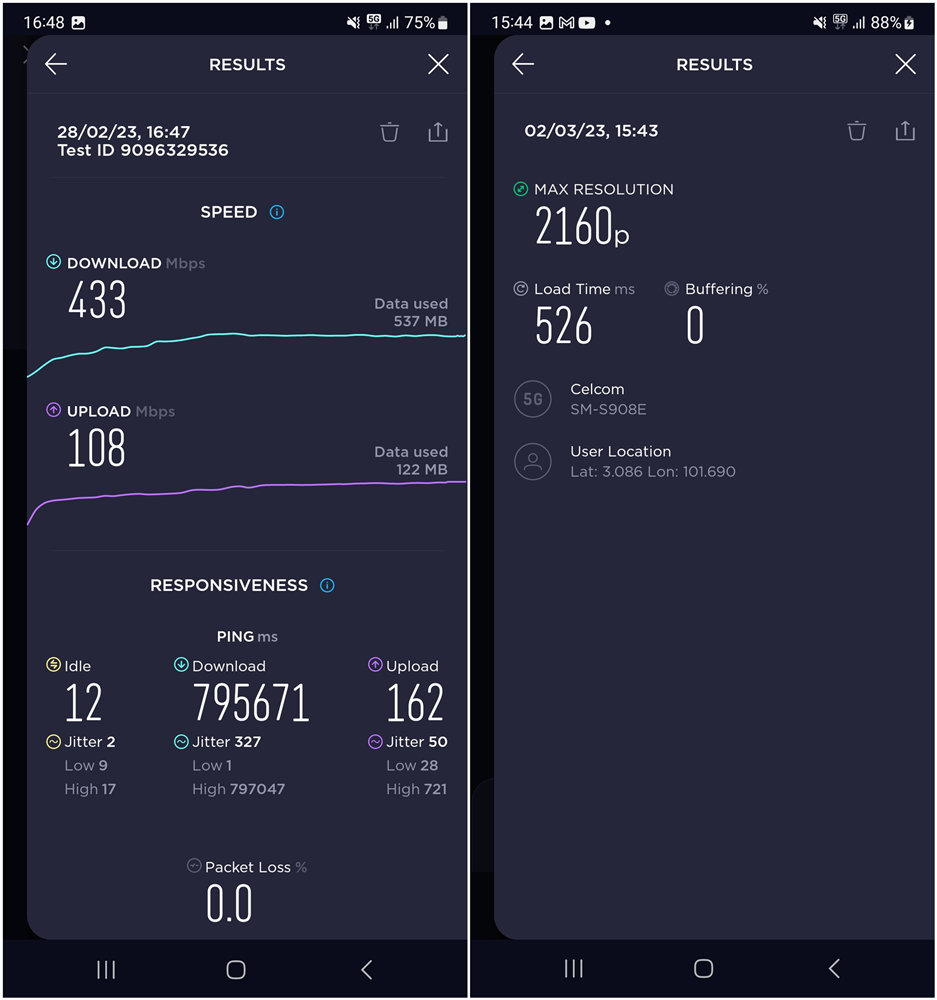The image size is (937, 1000).
Task: Go back from the 28/02/23 speed results
Action: [x=56, y=64]
